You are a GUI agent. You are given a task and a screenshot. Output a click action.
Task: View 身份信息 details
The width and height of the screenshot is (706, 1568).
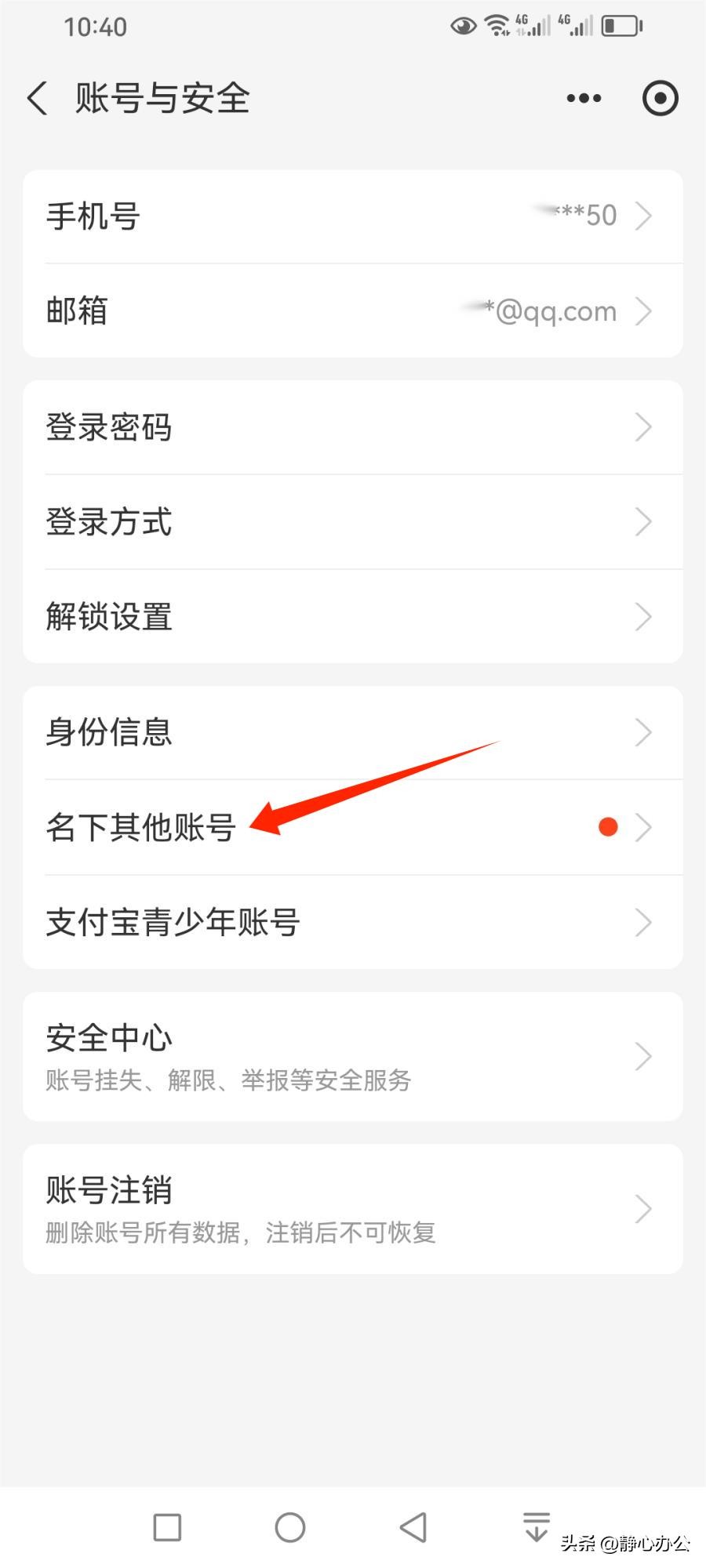pyautogui.click(x=353, y=732)
